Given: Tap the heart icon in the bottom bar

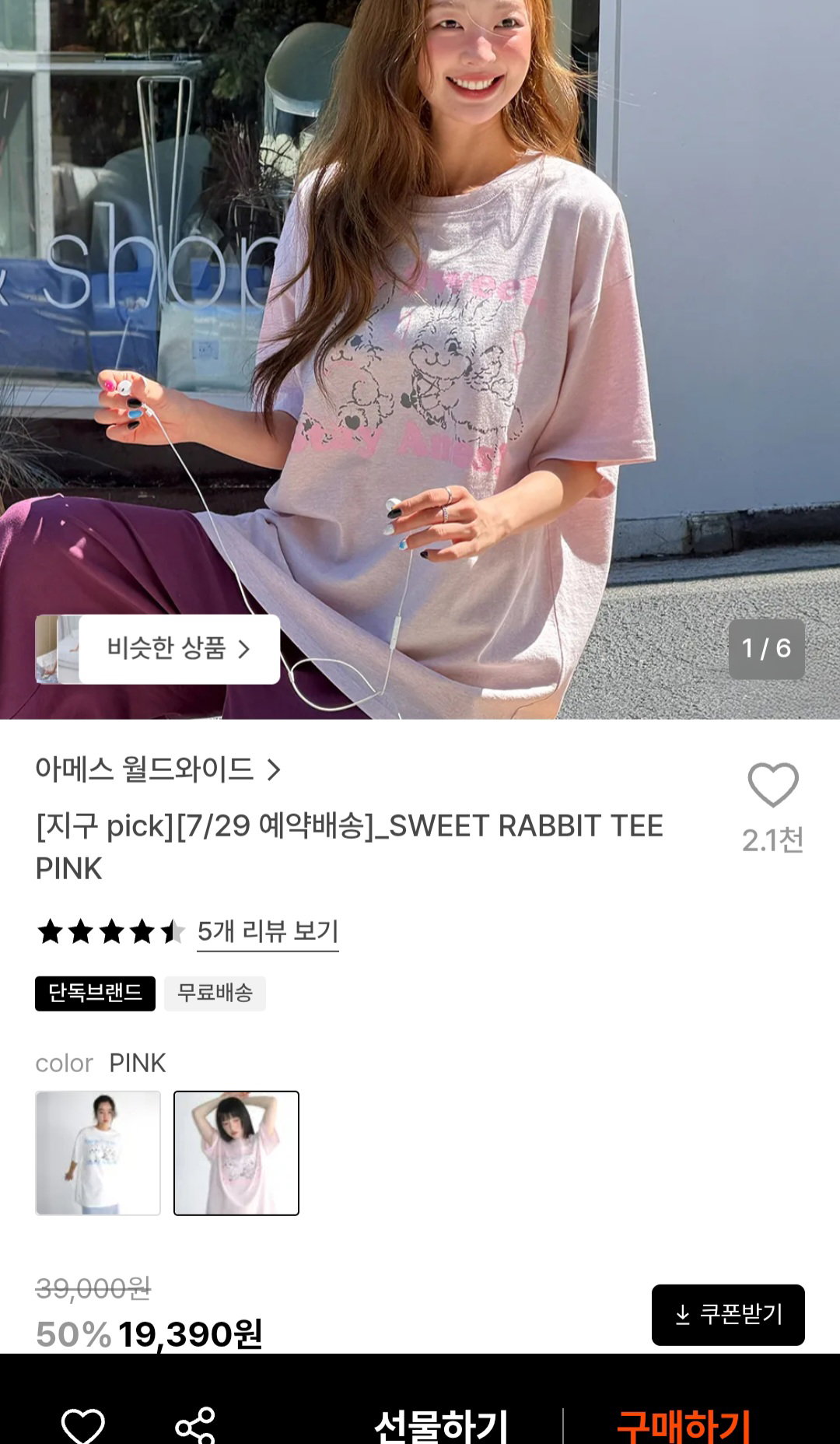Looking at the screenshot, I should click(83, 1425).
